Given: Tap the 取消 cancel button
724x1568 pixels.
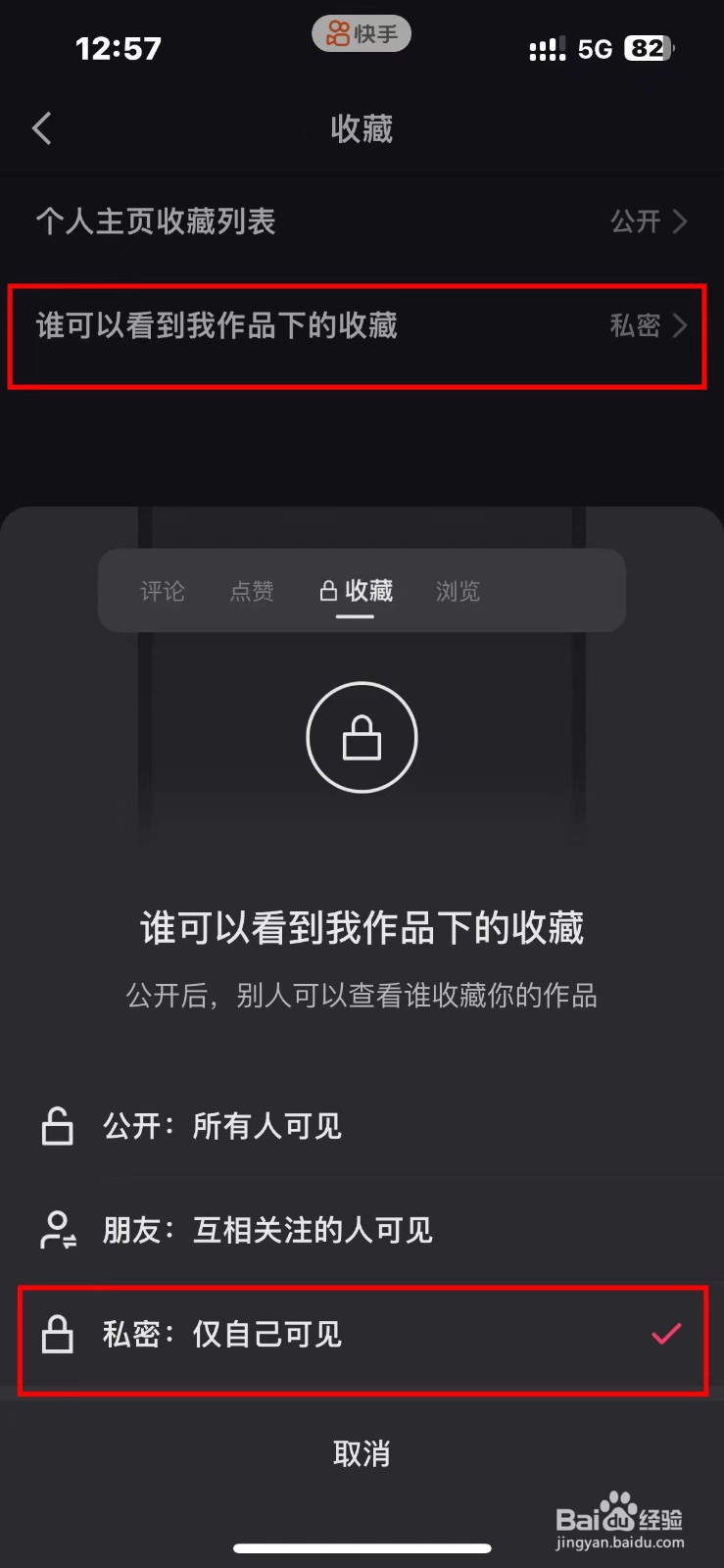Looking at the screenshot, I should [x=362, y=1454].
